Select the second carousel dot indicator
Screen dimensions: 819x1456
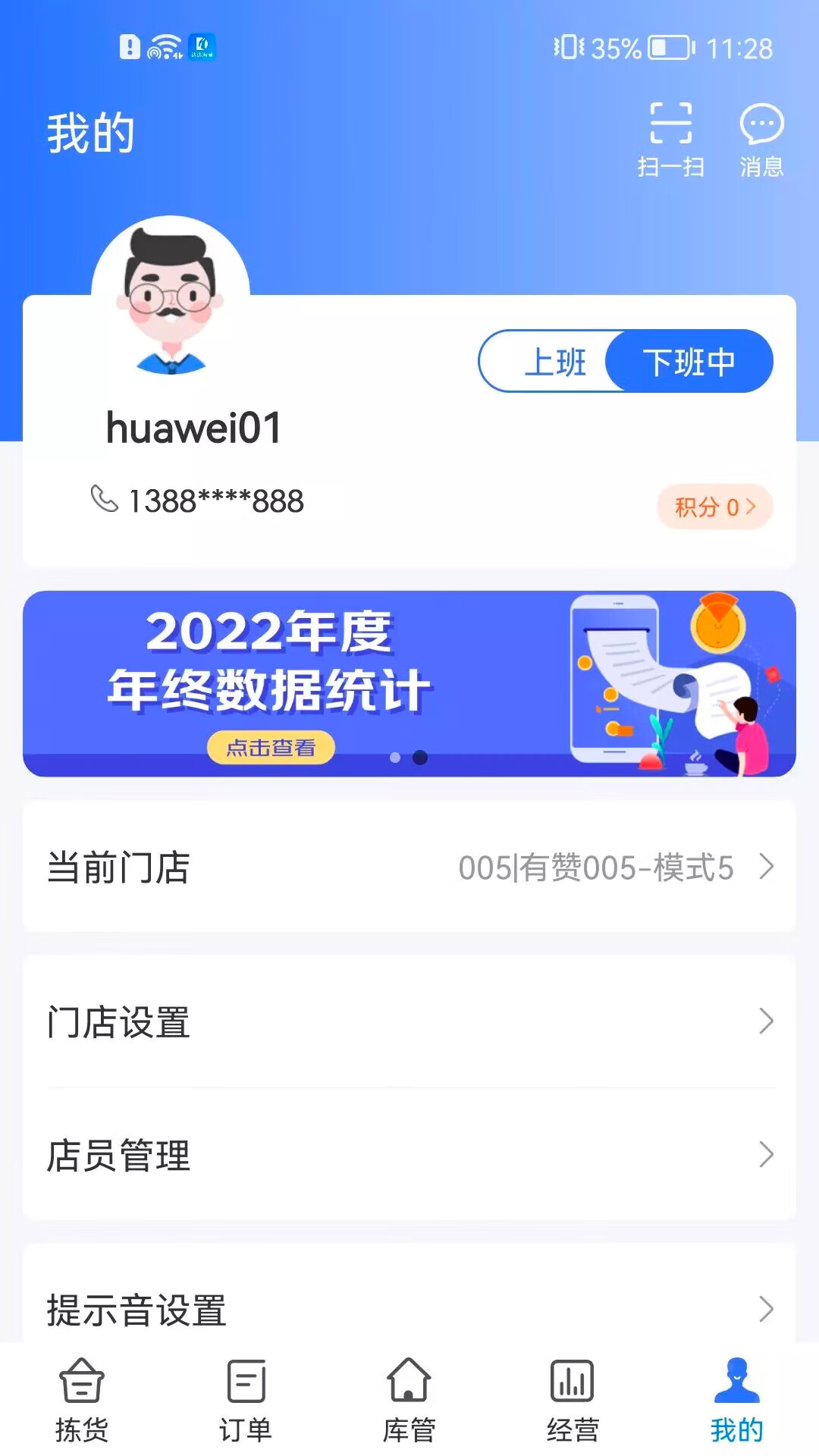[x=419, y=756]
